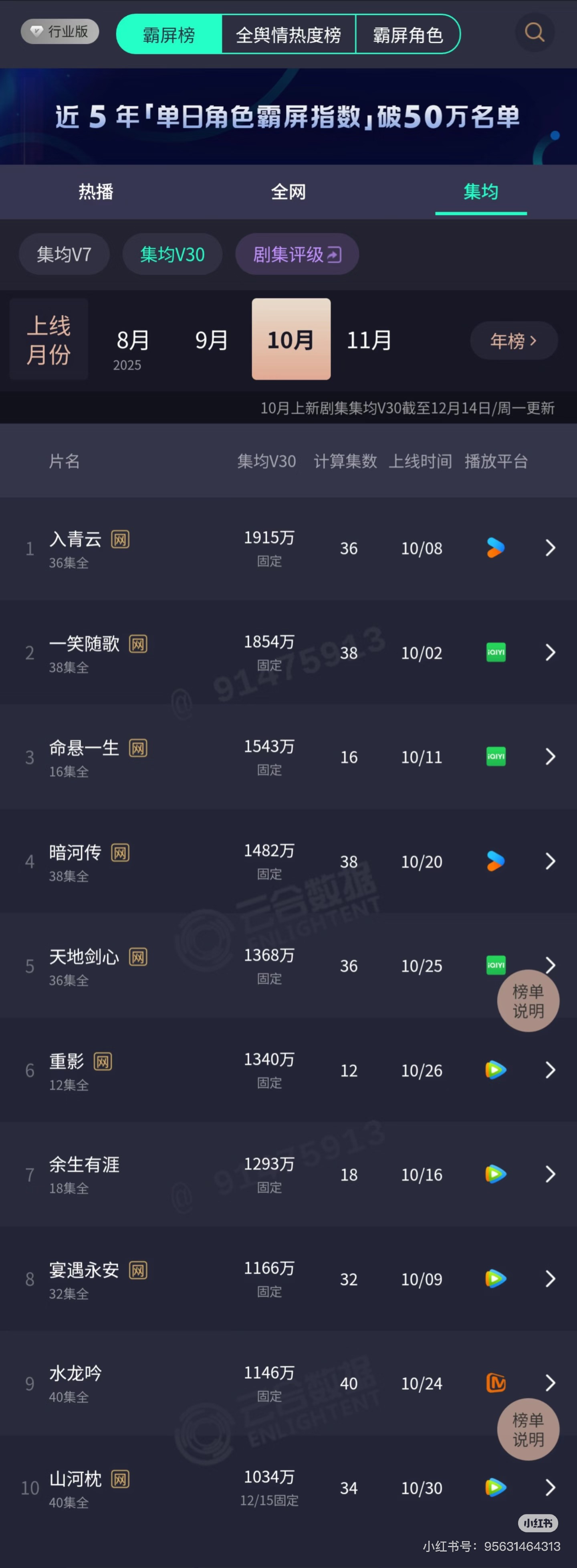Open 一笑随歌 details row

point(288,652)
